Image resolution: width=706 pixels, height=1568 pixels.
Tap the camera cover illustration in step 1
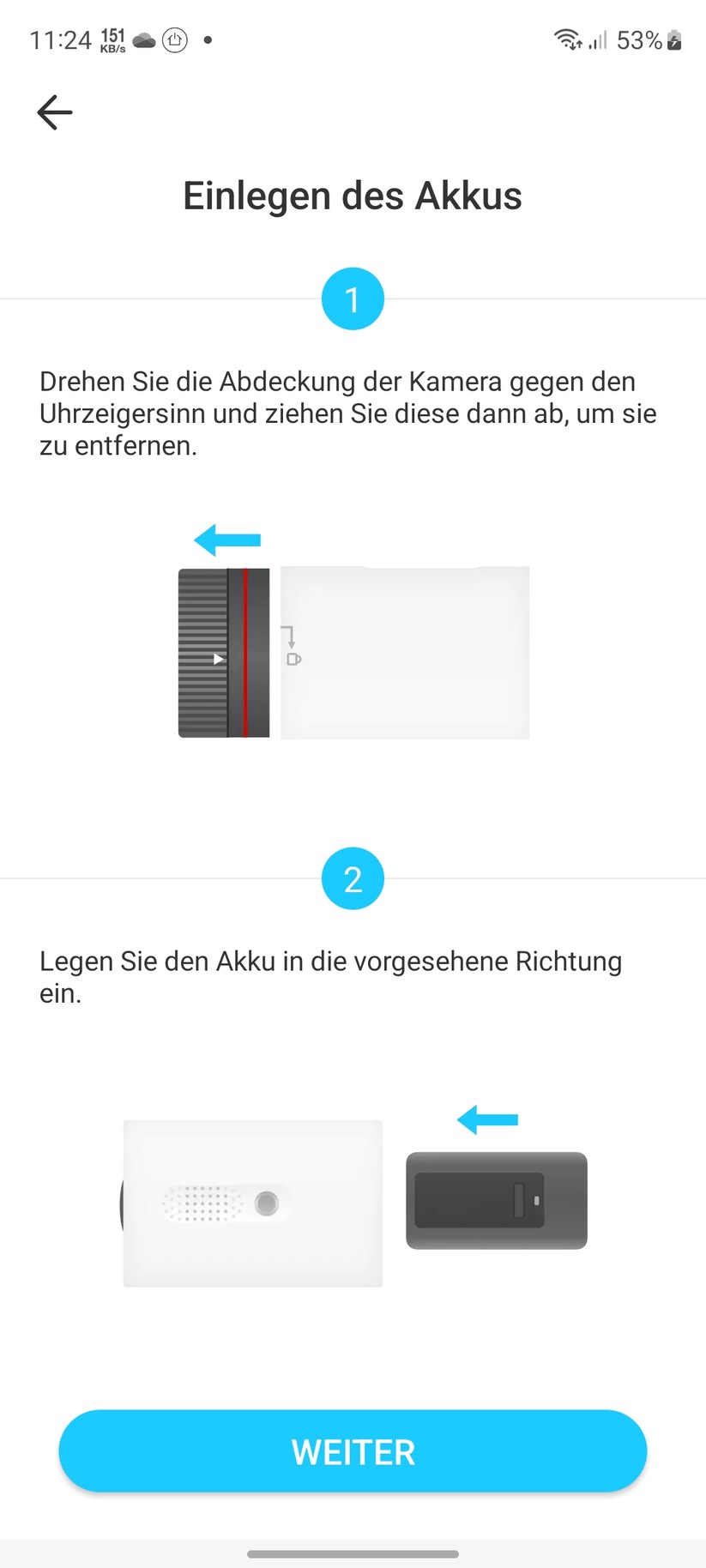(x=223, y=652)
